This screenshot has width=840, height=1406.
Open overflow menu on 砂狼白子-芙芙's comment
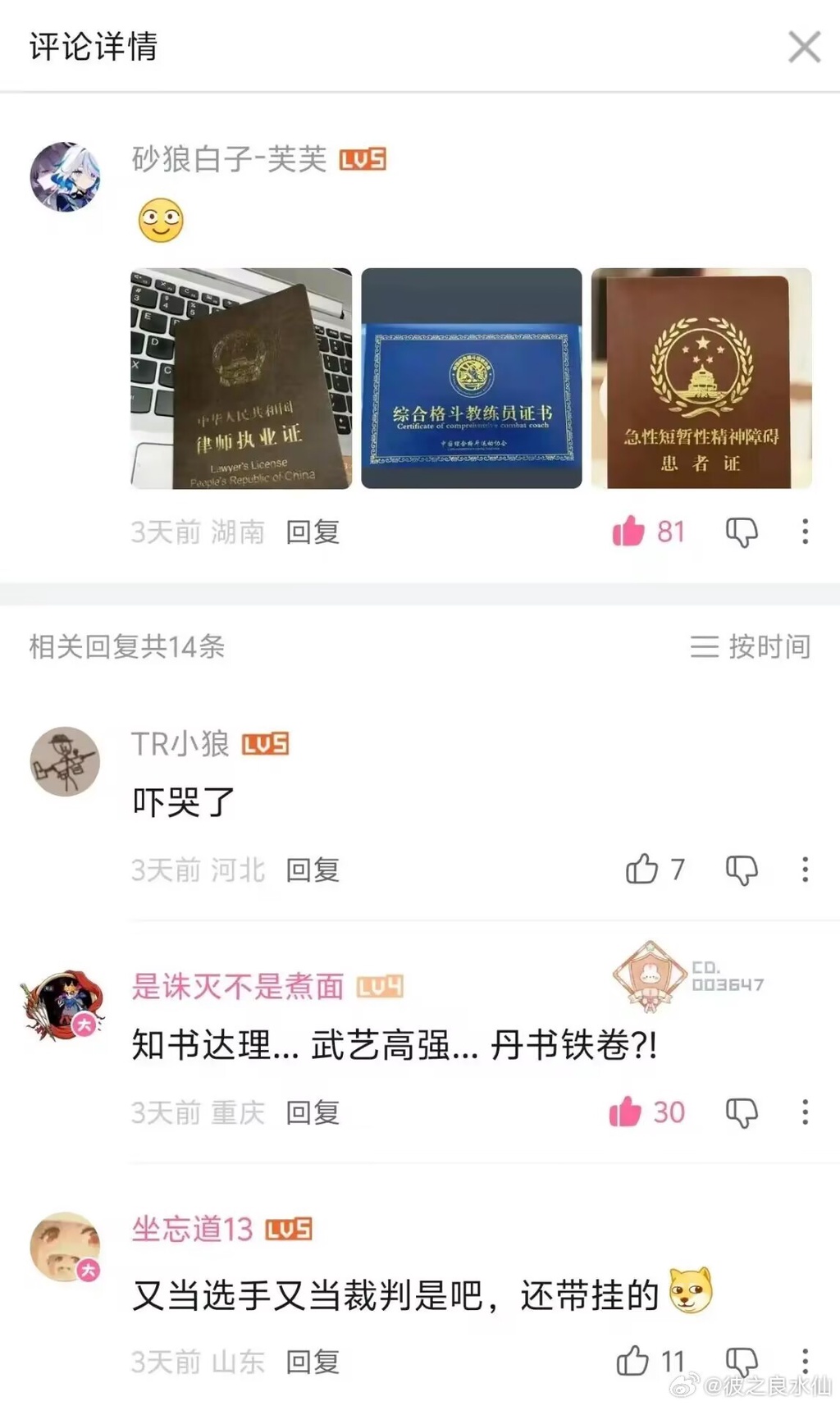coord(805,532)
